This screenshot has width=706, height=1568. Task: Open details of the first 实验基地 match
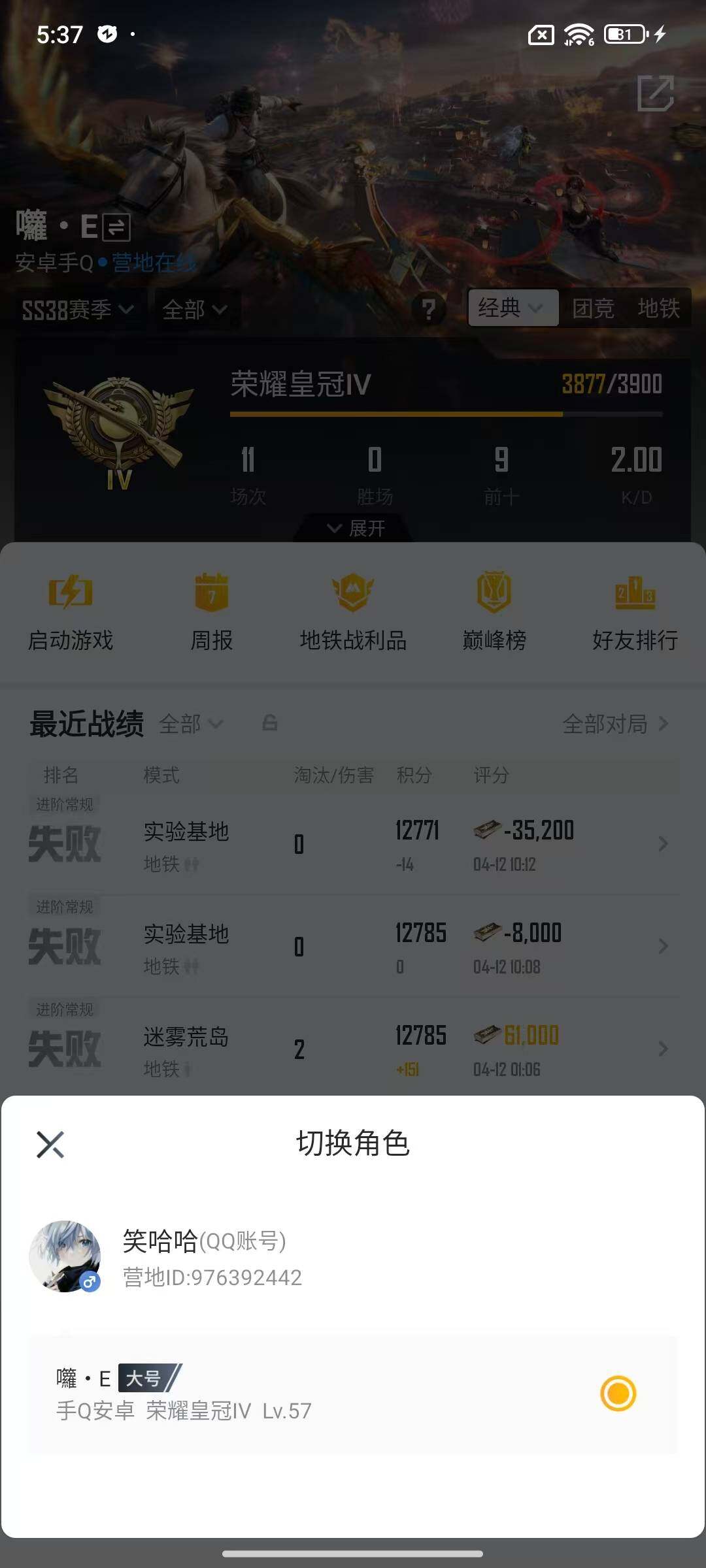pyautogui.click(x=353, y=843)
